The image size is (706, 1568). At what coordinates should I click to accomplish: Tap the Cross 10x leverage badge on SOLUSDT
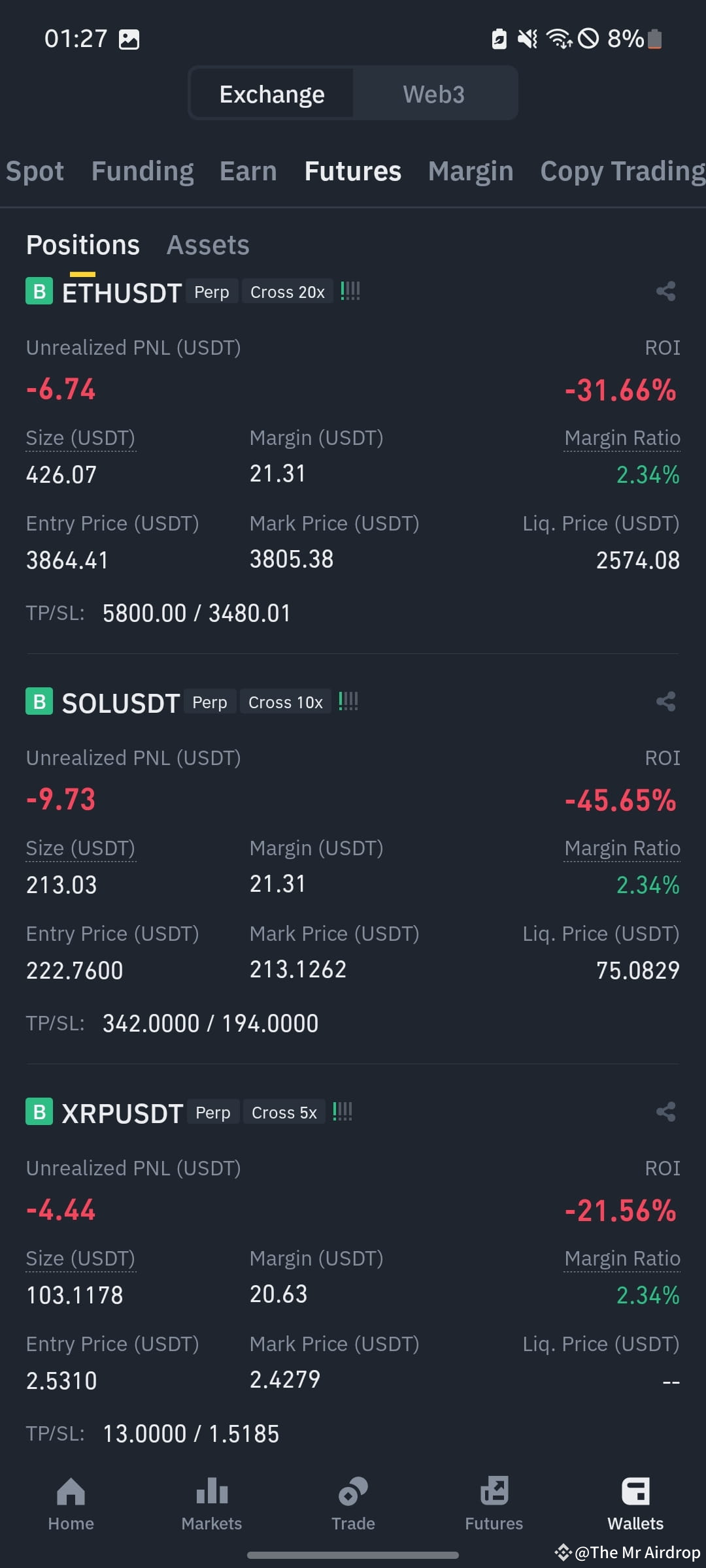pyautogui.click(x=285, y=702)
